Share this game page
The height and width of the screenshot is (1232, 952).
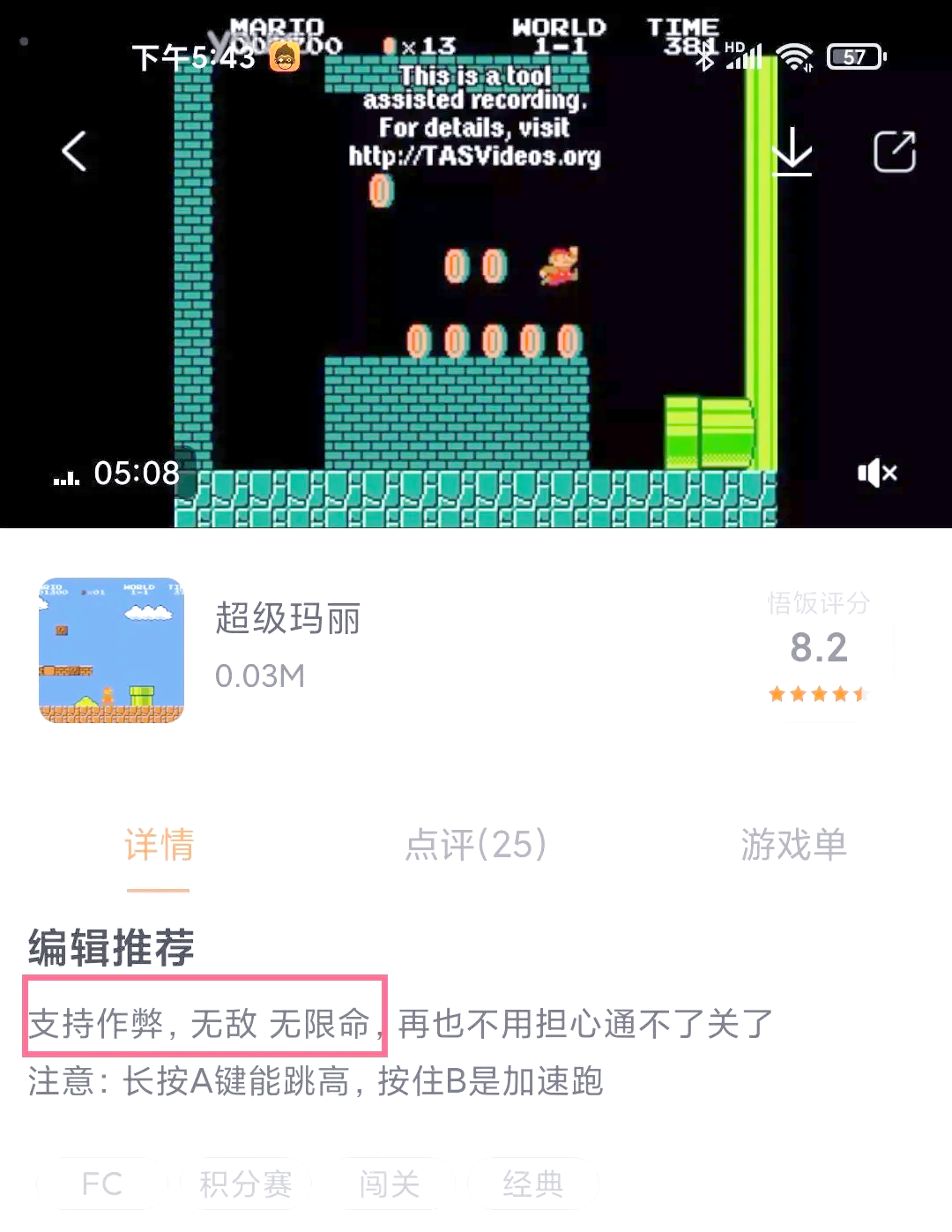click(894, 151)
